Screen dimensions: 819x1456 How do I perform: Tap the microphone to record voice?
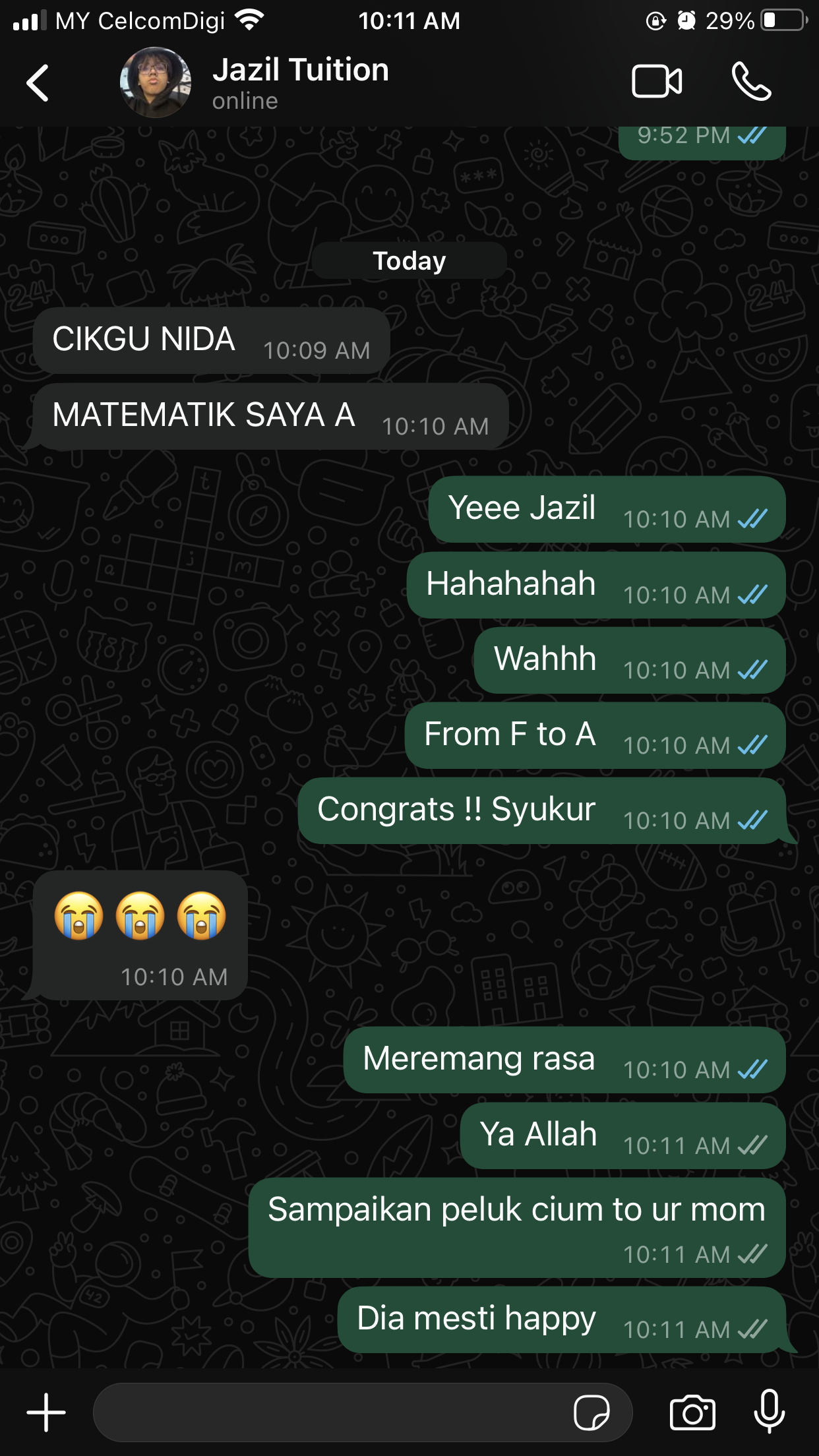click(769, 1411)
